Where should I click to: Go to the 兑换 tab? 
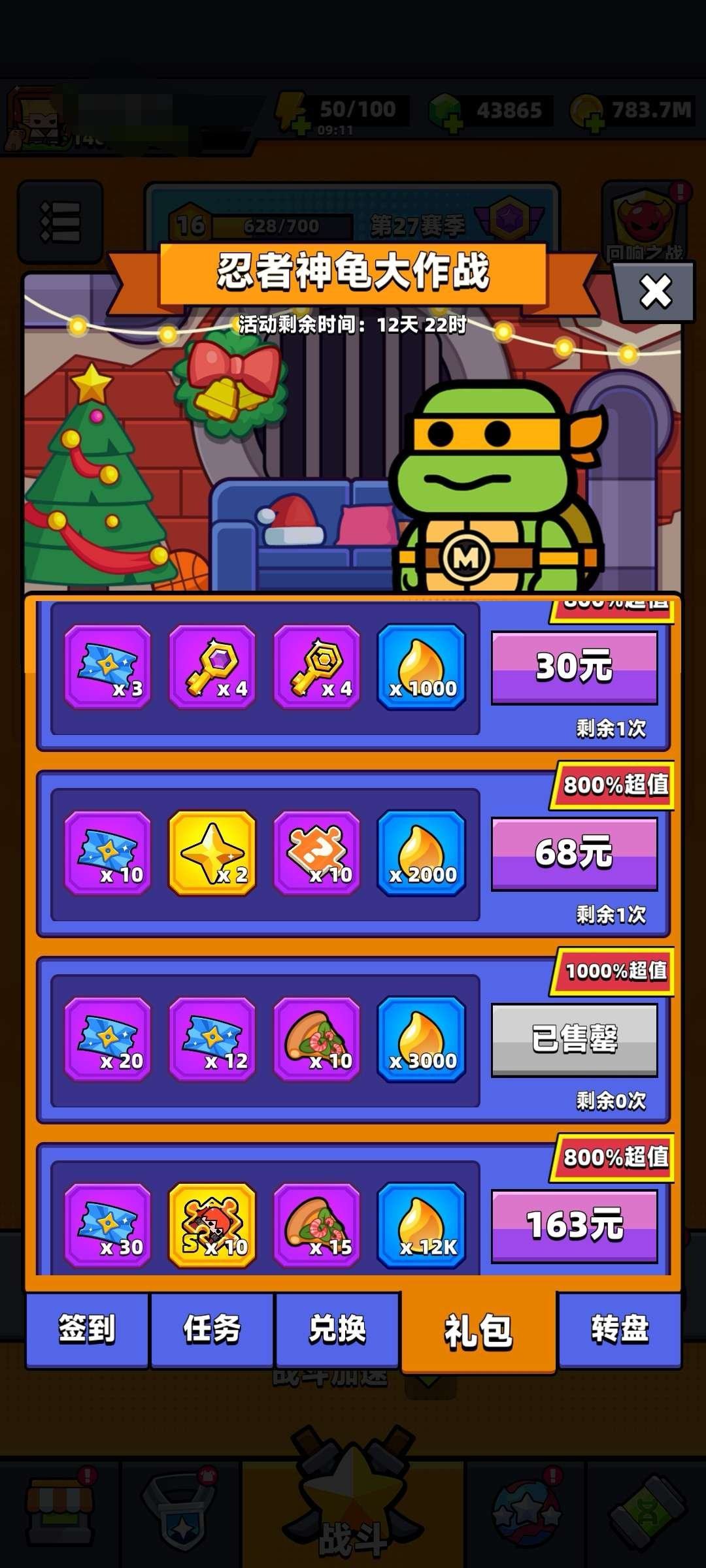pyautogui.click(x=337, y=1330)
